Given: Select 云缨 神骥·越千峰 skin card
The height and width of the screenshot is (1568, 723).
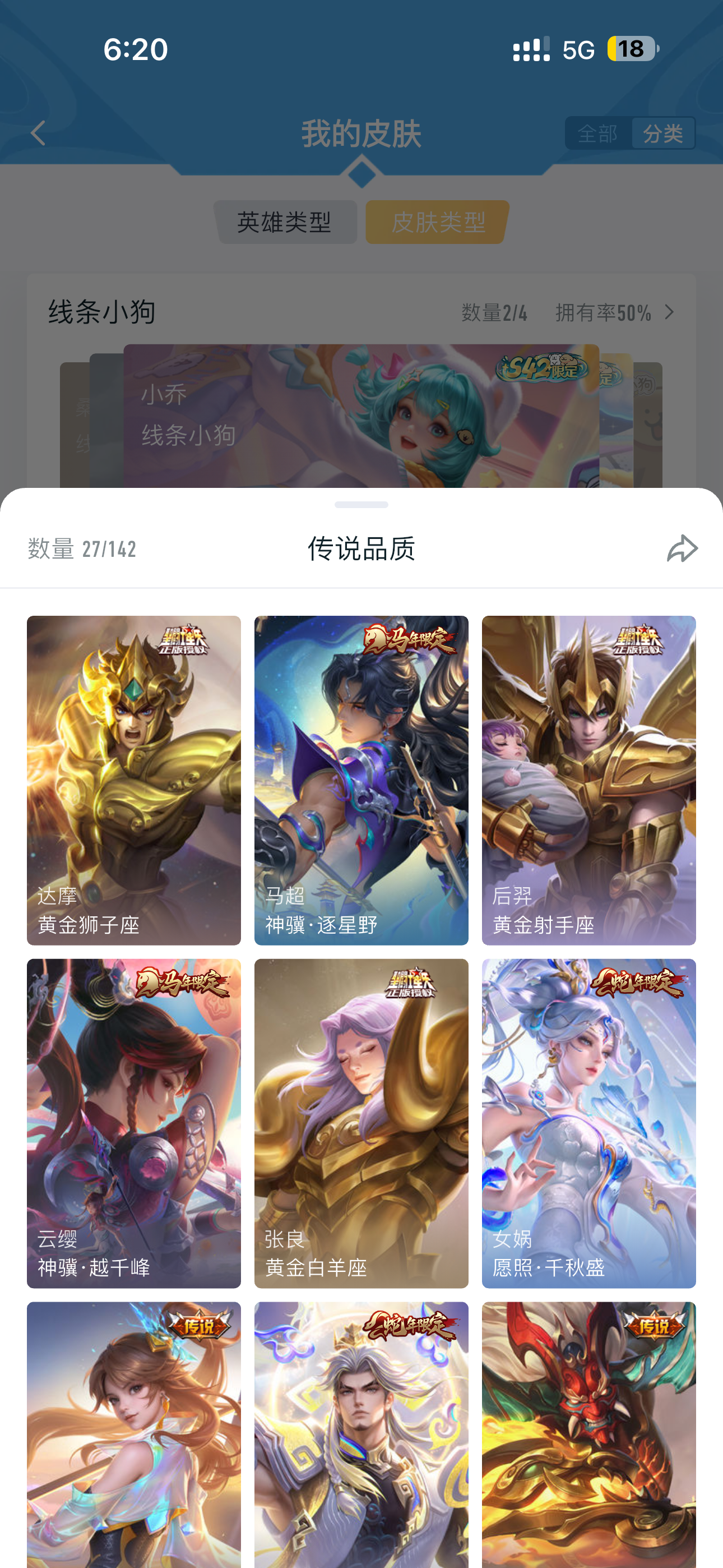Looking at the screenshot, I should (x=134, y=1123).
